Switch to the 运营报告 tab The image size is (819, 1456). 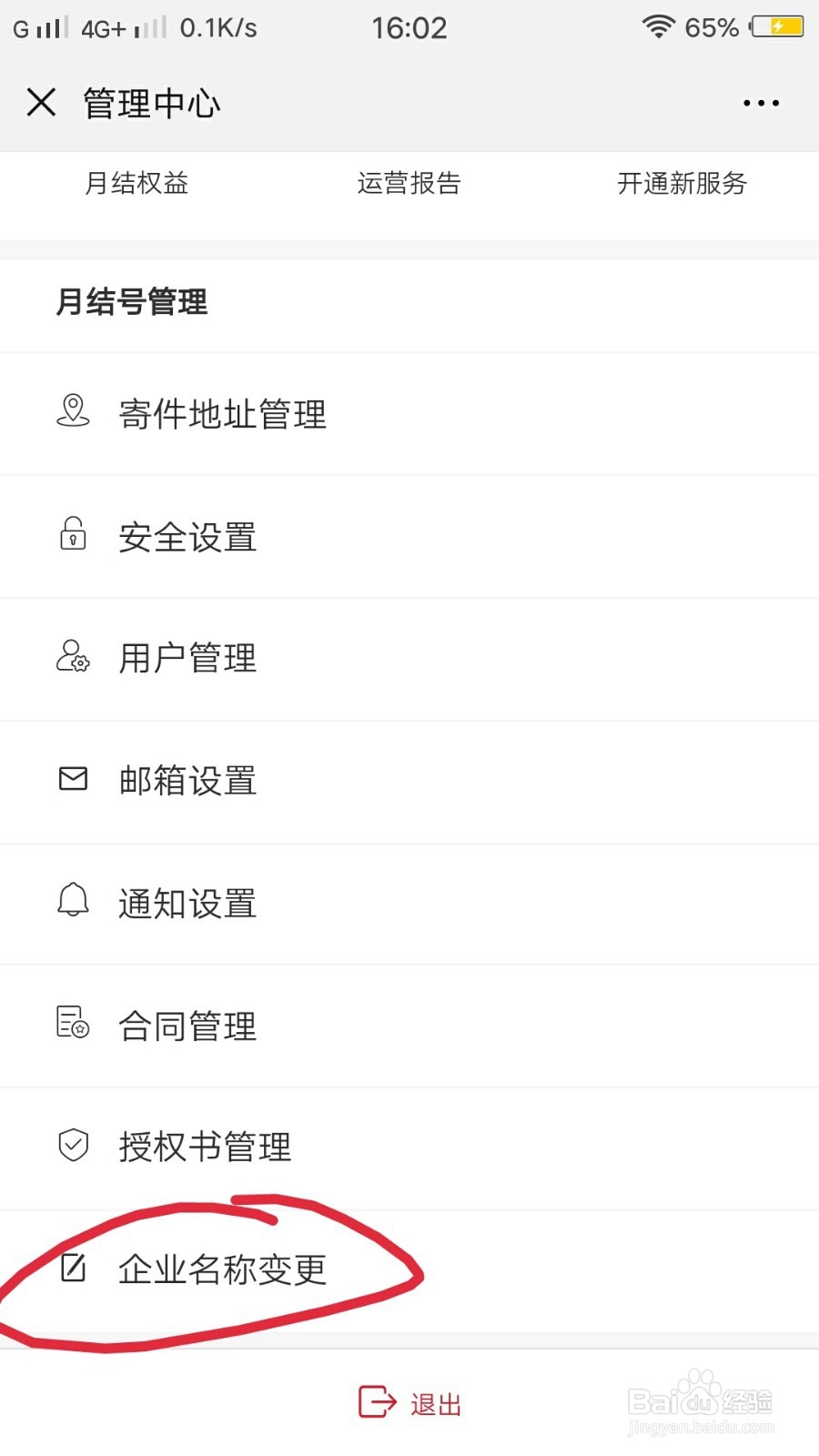tap(409, 184)
